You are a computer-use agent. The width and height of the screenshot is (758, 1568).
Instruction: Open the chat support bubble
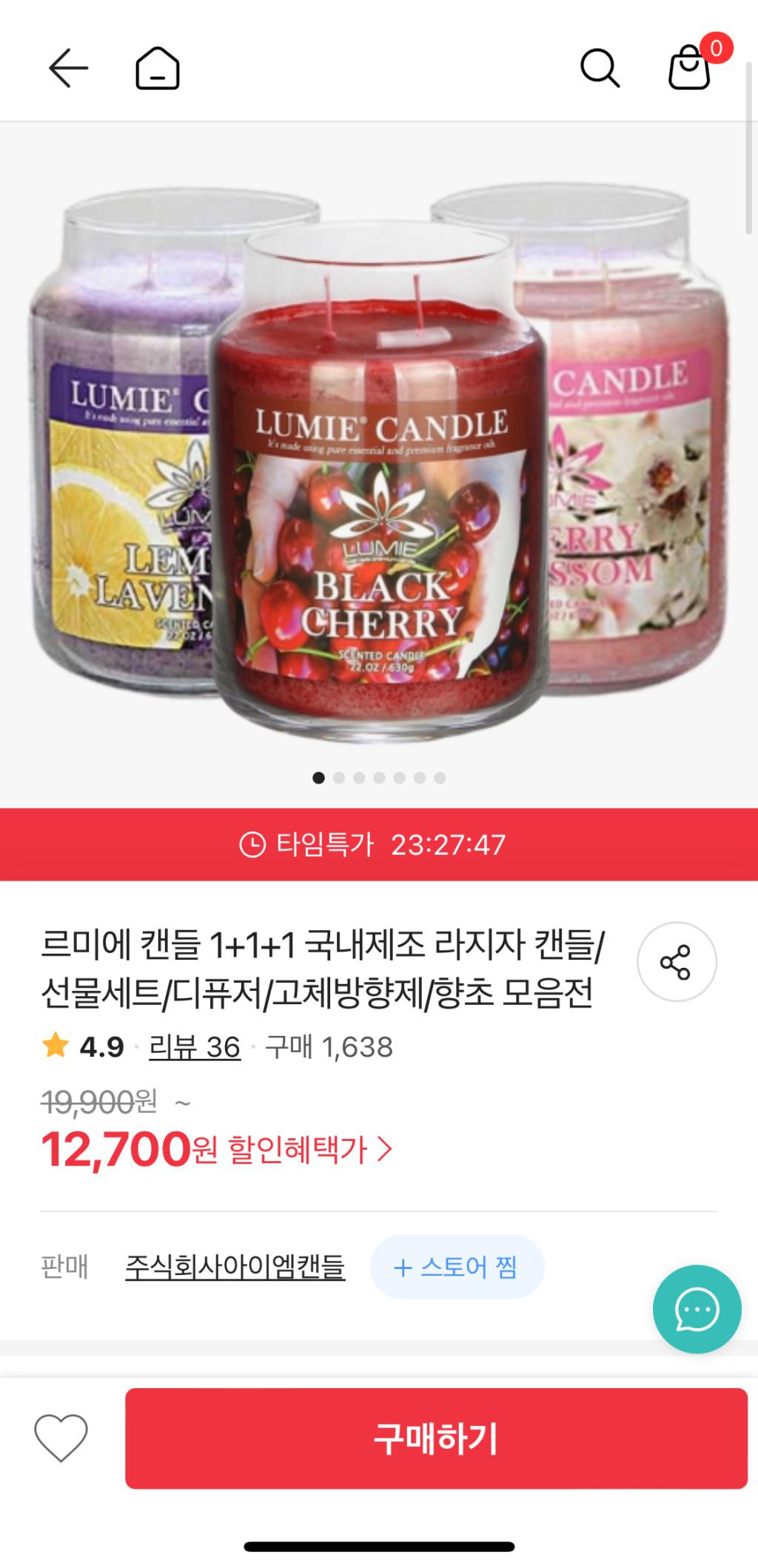pos(697,1309)
